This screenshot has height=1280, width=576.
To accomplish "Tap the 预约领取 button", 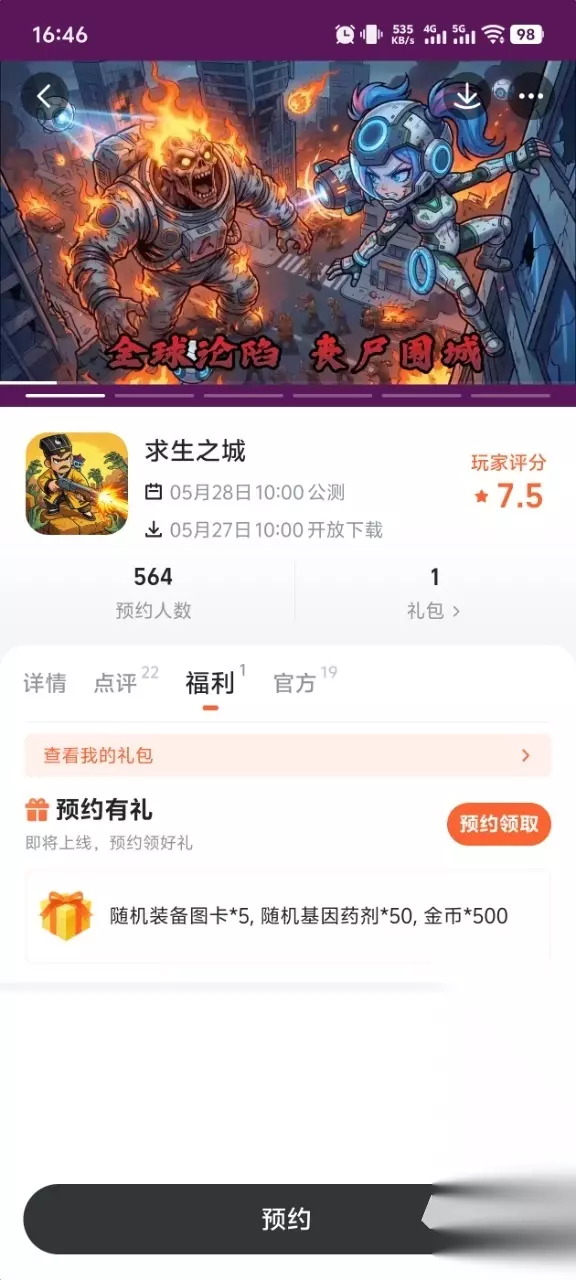I will pos(499,824).
